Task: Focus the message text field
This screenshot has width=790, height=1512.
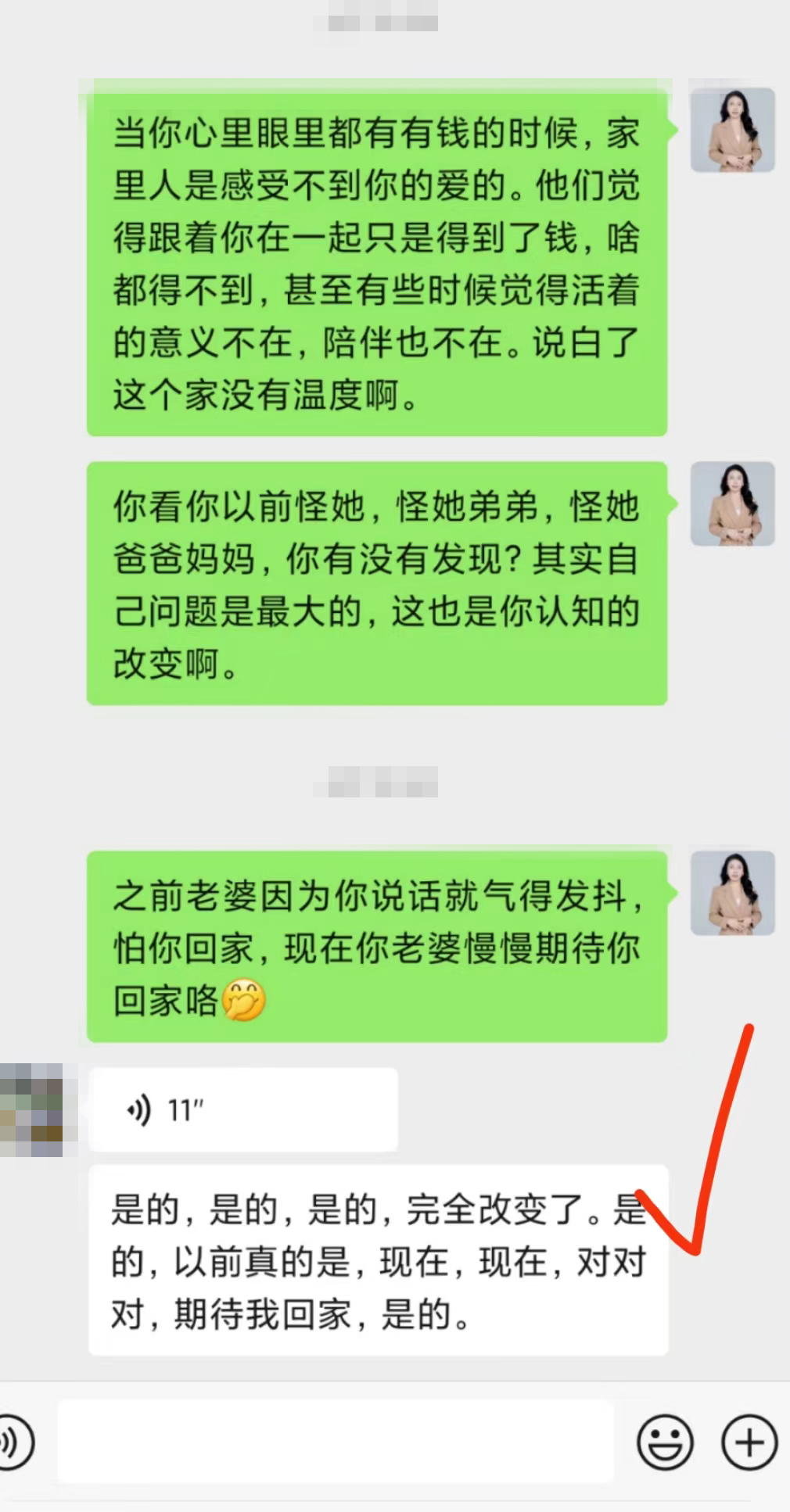Action: (x=336, y=1442)
